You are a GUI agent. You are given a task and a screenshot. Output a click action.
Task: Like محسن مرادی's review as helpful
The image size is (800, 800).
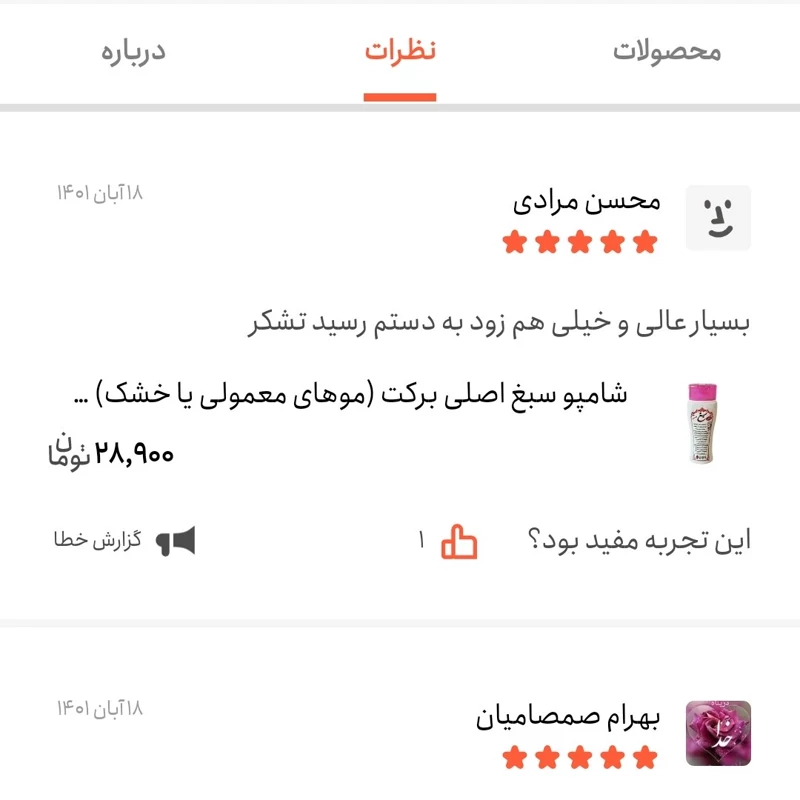459,541
